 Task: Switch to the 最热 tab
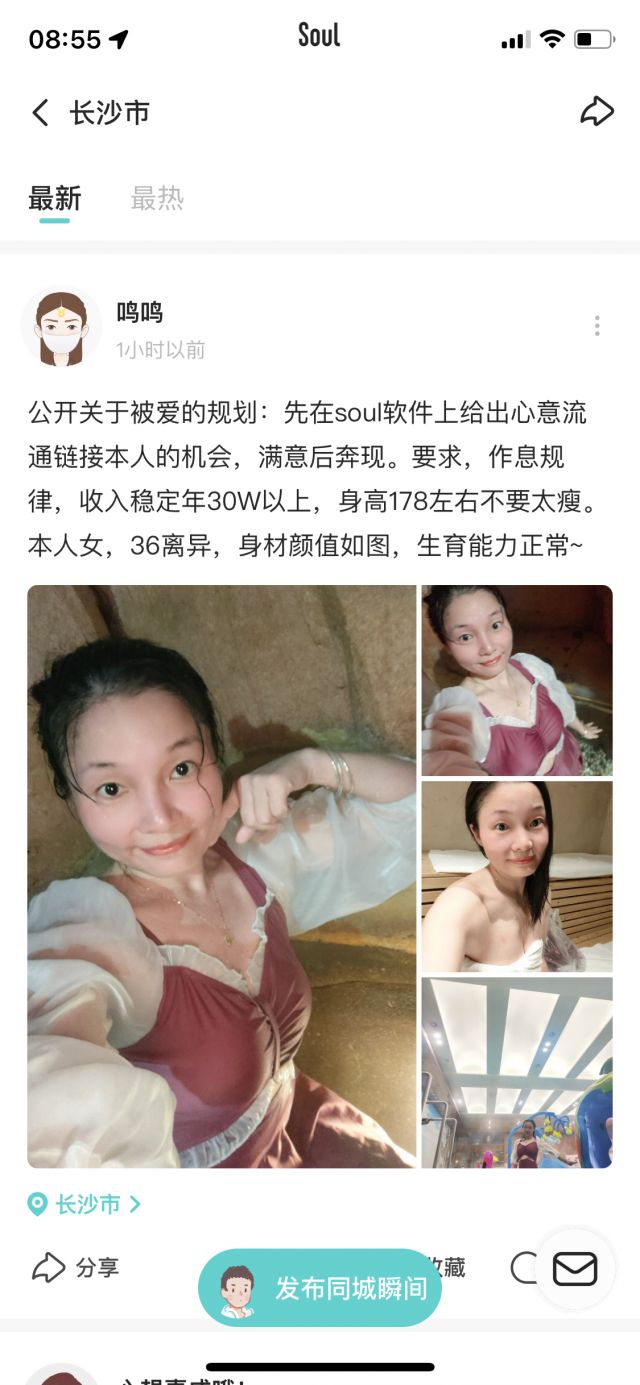pos(157,198)
